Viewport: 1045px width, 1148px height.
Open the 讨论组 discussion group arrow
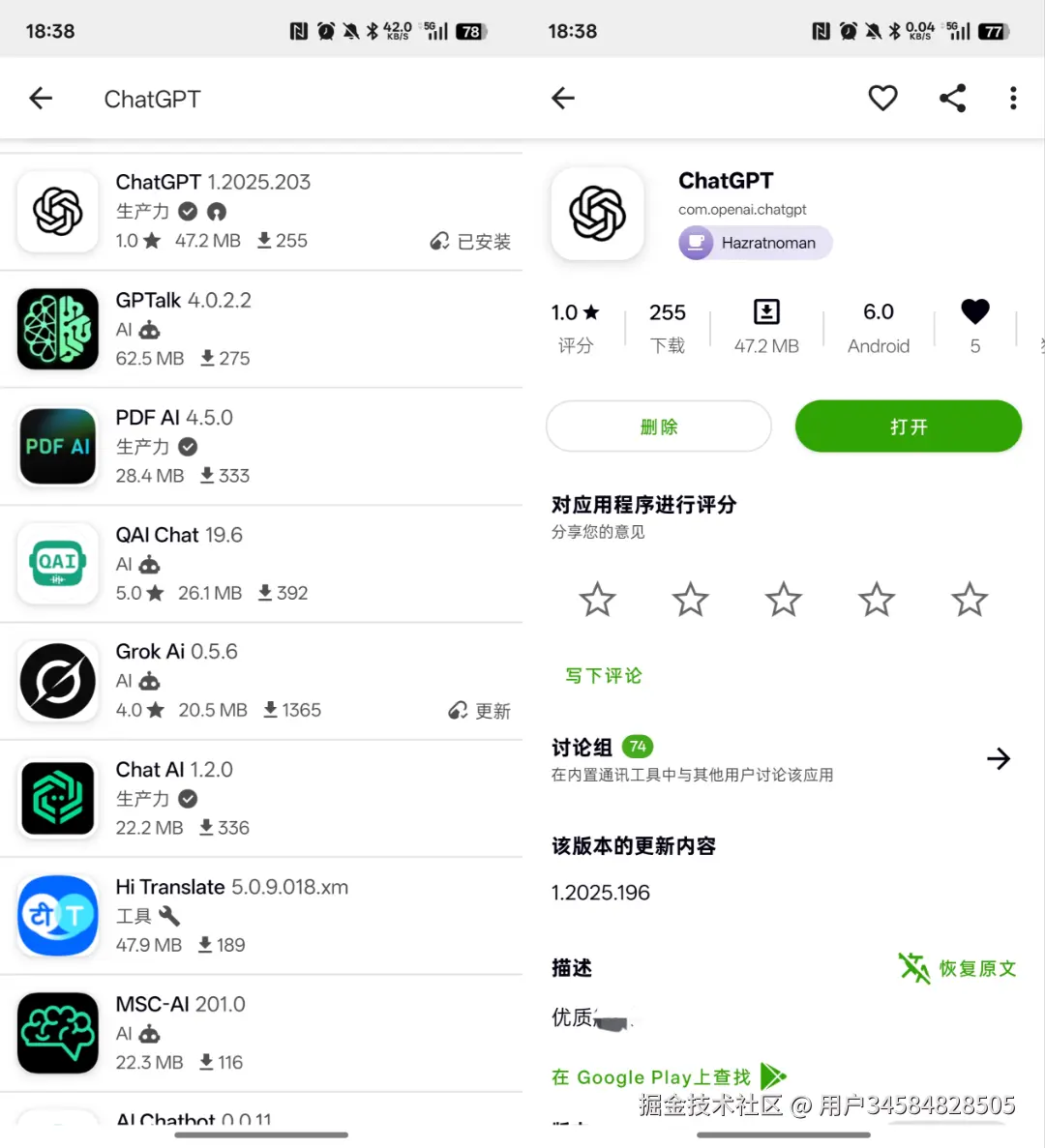(x=998, y=759)
